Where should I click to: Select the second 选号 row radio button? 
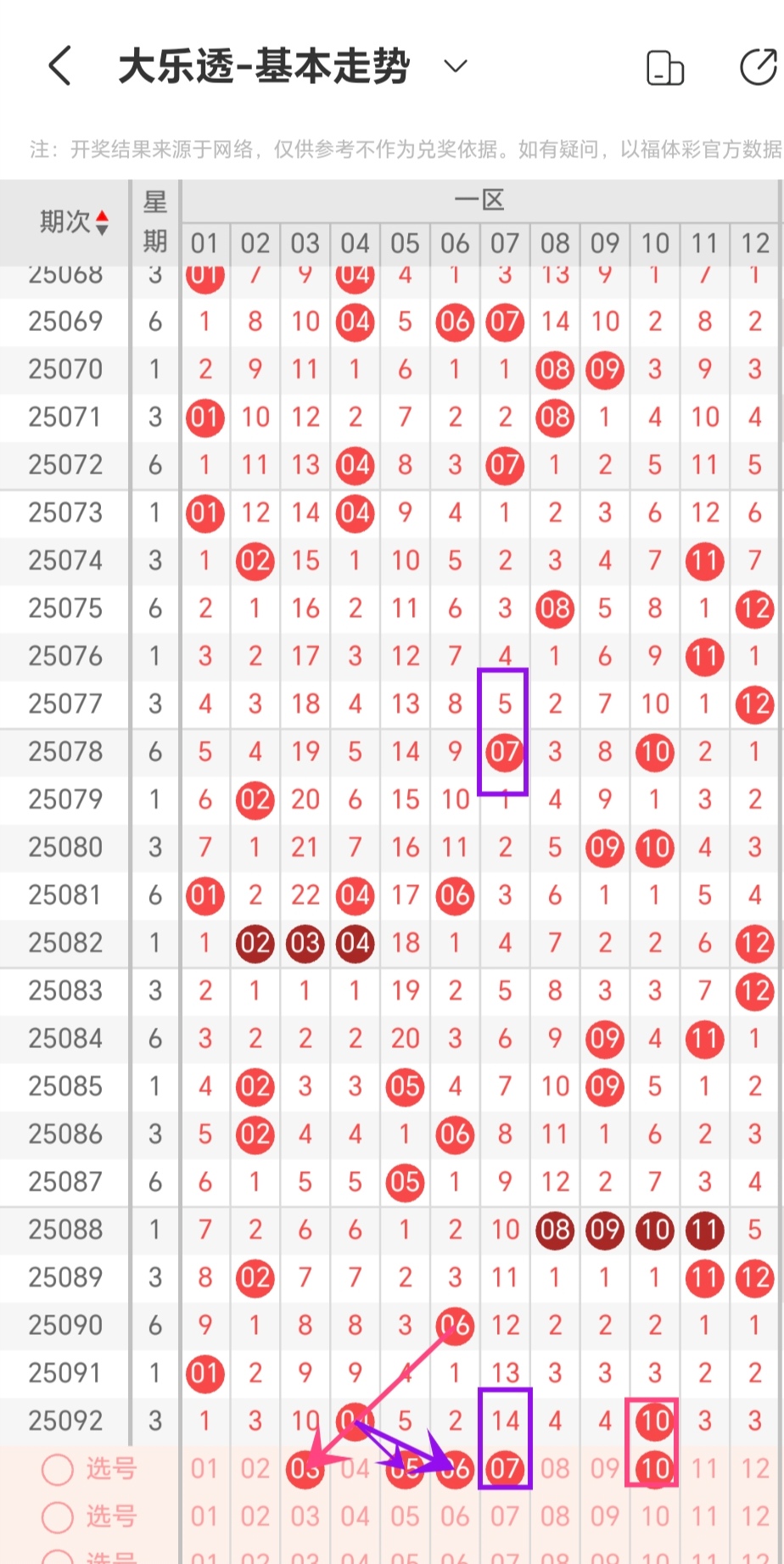[x=58, y=1517]
